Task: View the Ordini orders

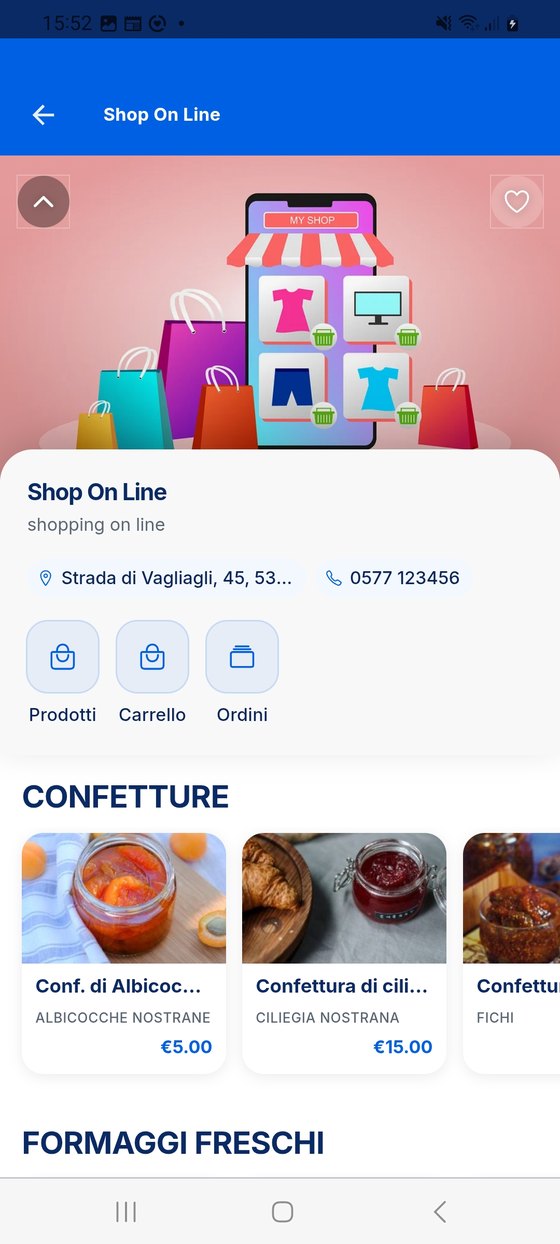Action: (x=242, y=672)
